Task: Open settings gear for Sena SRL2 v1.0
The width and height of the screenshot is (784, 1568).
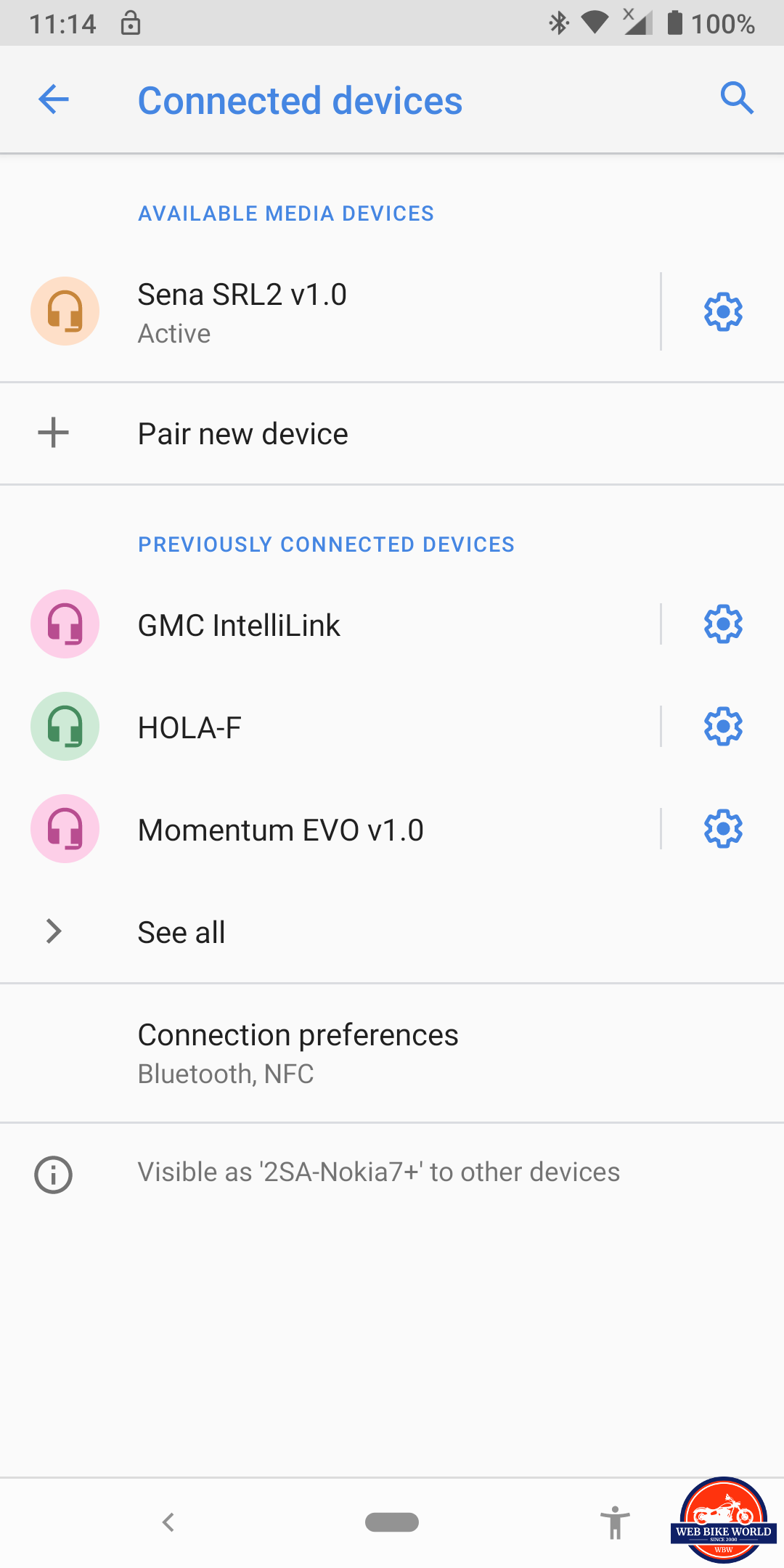Action: tap(723, 312)
